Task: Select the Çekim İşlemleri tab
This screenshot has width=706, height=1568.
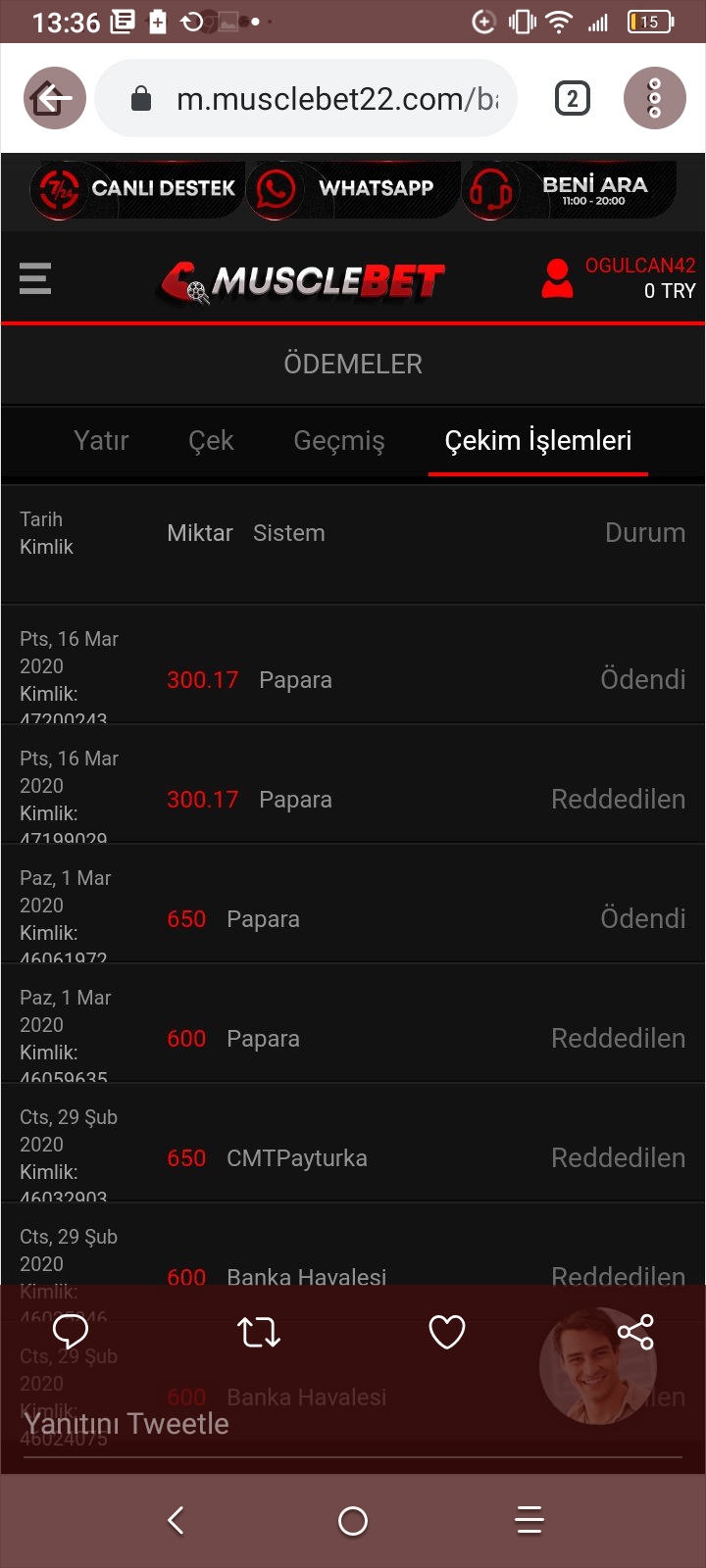Action: tap(538, 441)
